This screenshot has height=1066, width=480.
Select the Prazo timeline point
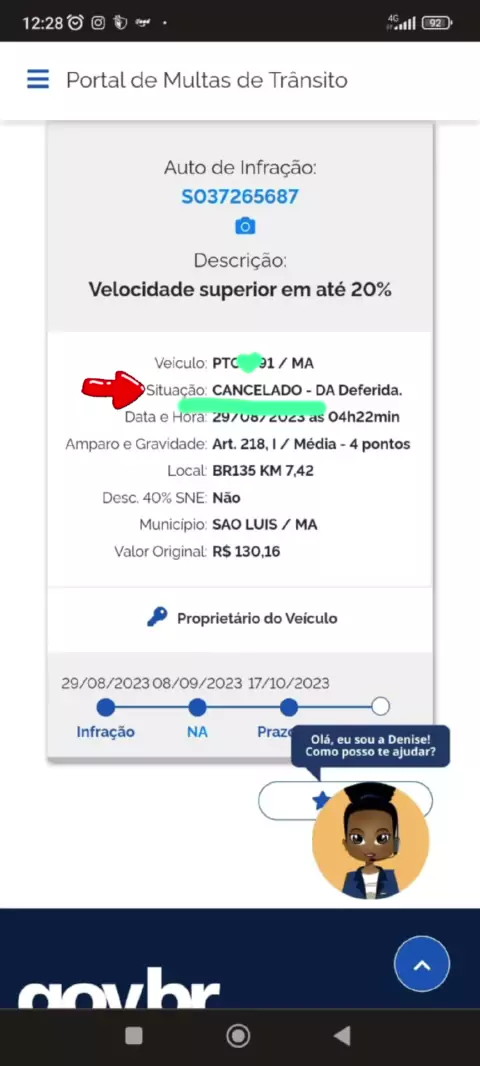point(289,708)
